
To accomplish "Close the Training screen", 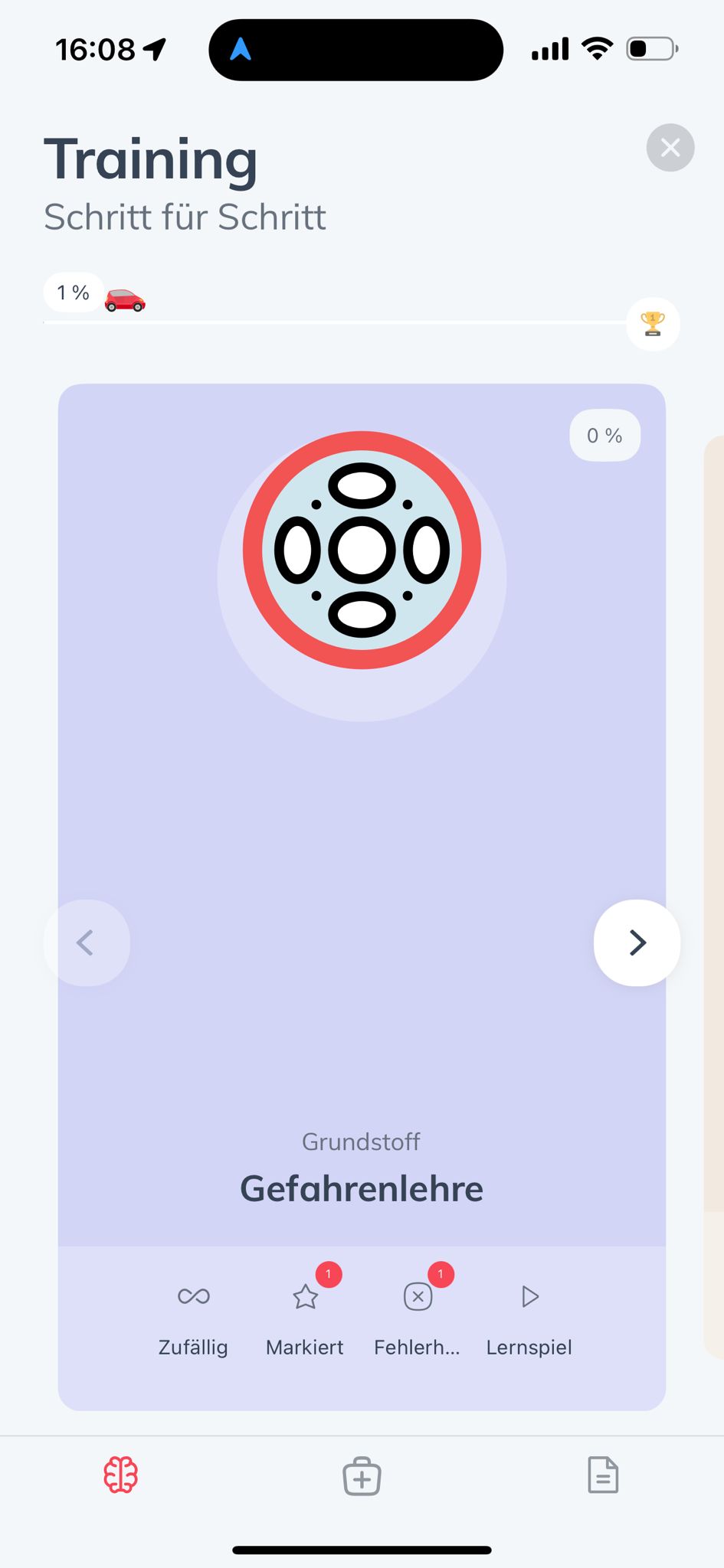I will (x=670, y=148).
